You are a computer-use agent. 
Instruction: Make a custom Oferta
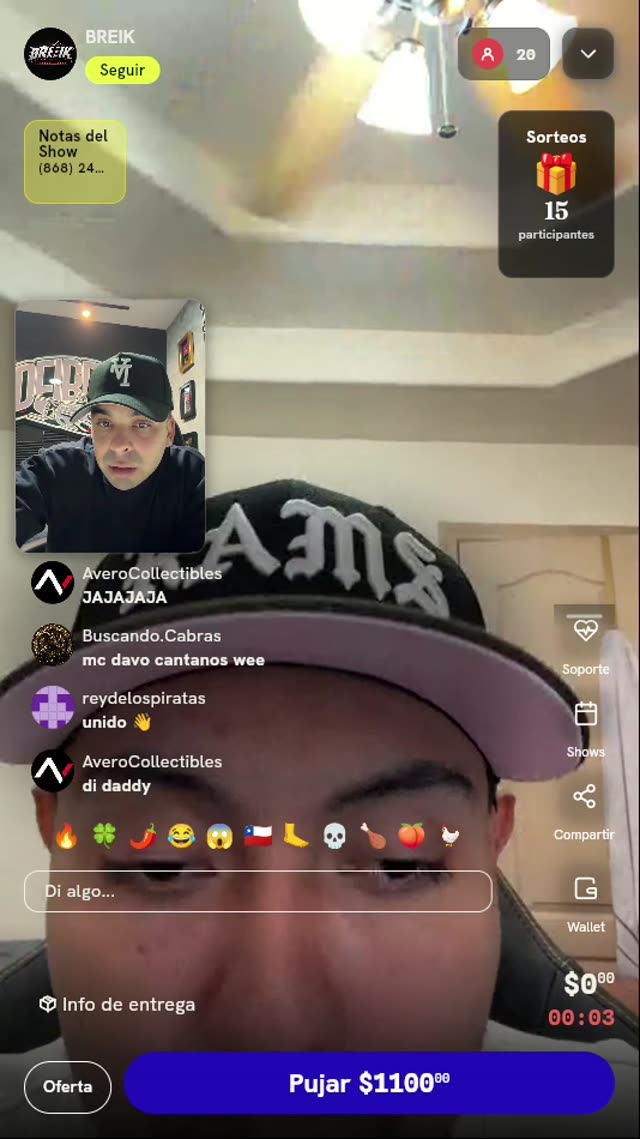68,1087
